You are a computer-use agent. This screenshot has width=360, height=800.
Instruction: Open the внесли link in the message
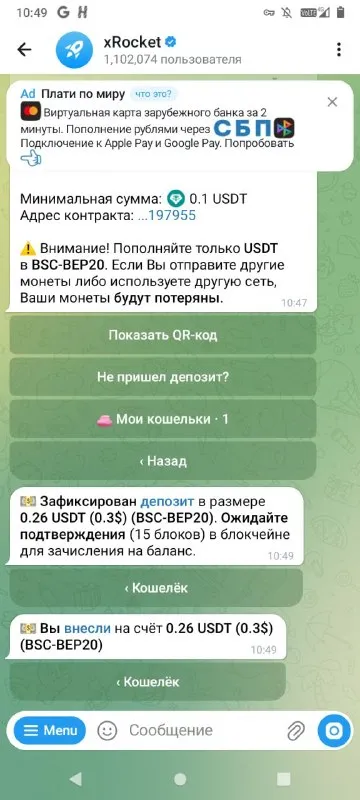(x=88, y=628)
